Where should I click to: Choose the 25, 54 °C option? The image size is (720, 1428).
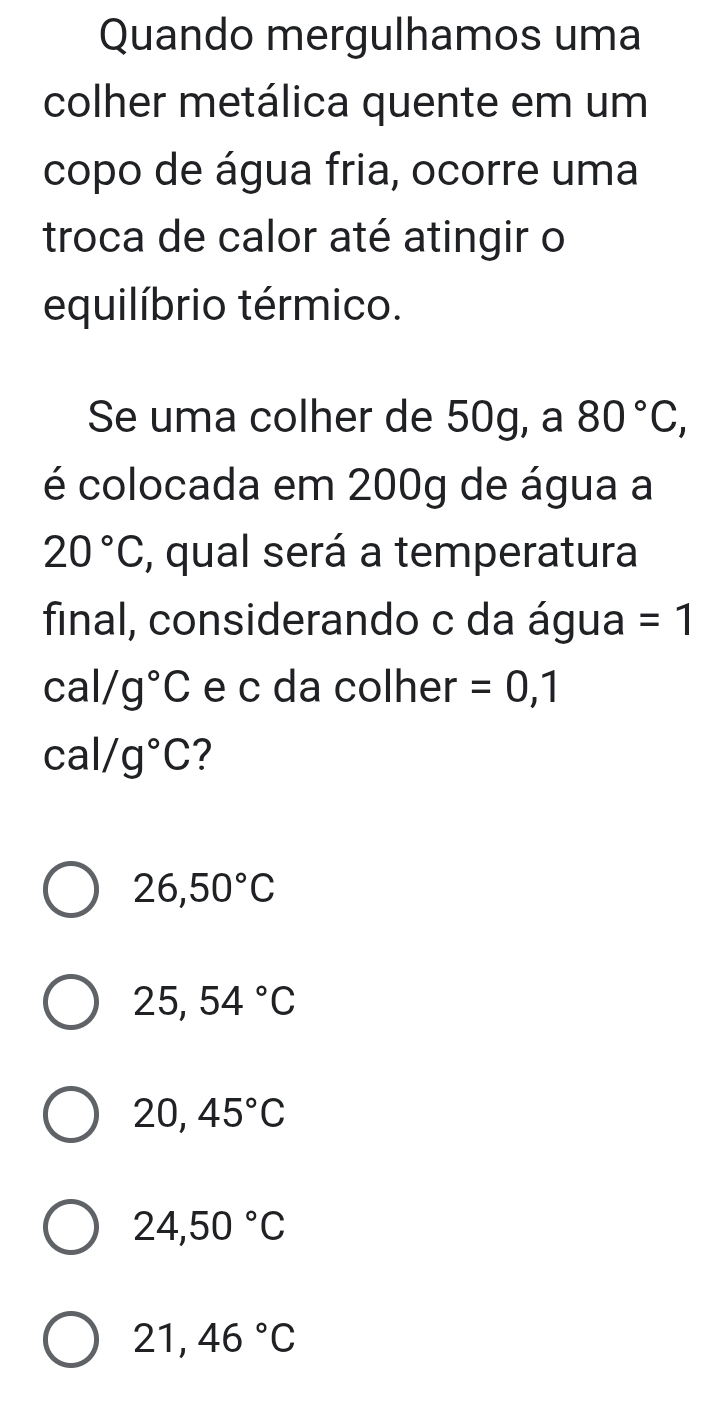(x=72, y=1001)
